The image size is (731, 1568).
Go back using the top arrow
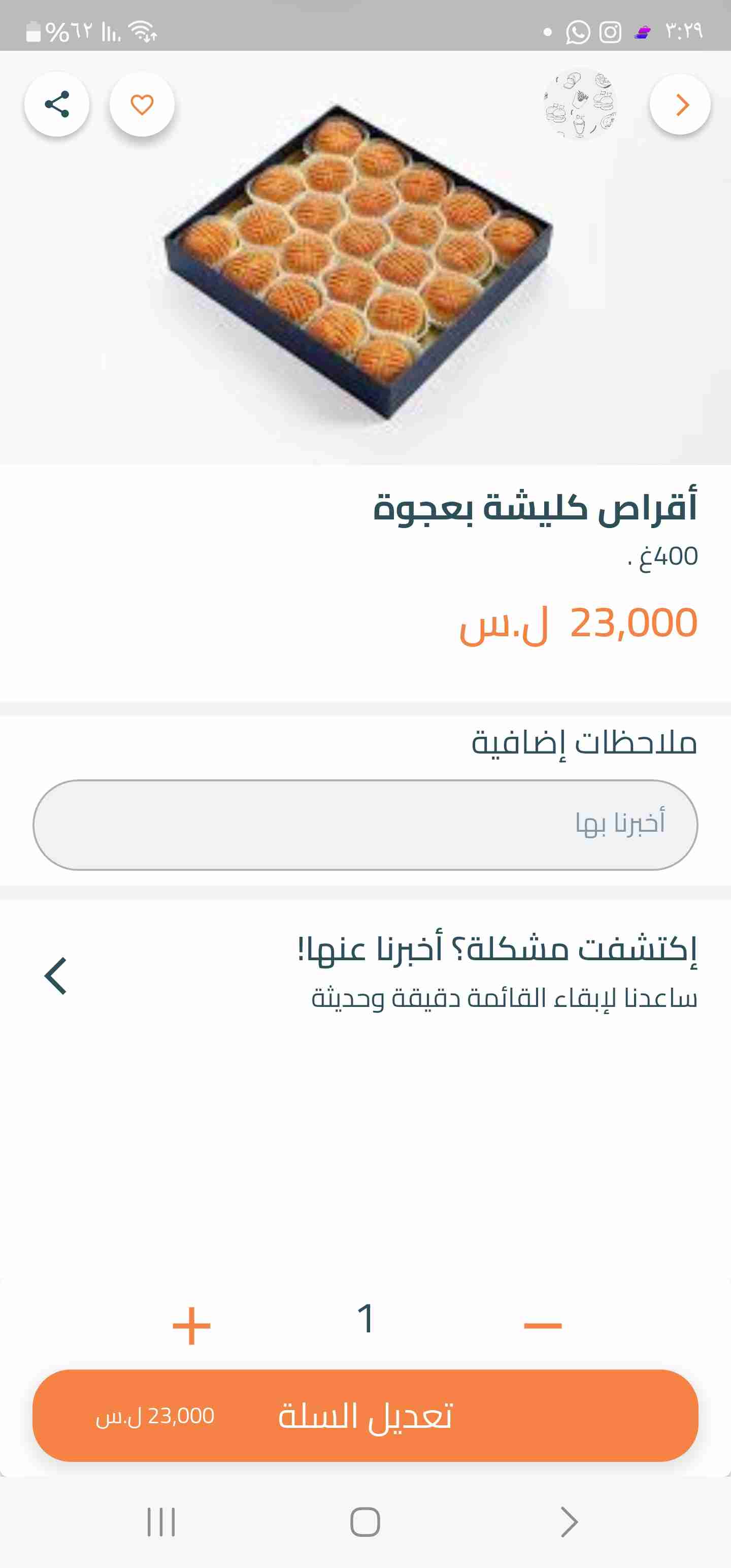point(680,104)
